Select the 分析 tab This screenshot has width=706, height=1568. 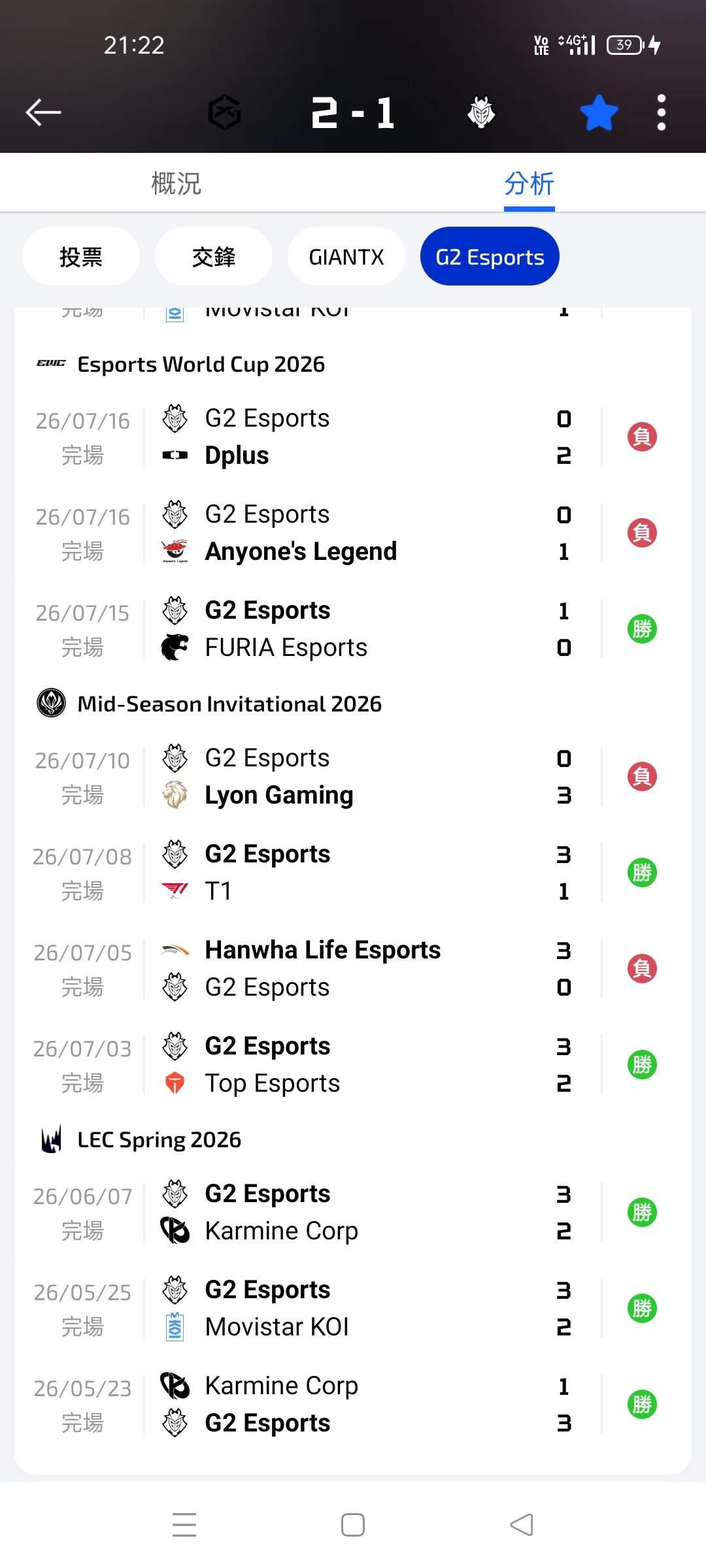(x=529, y=184)
